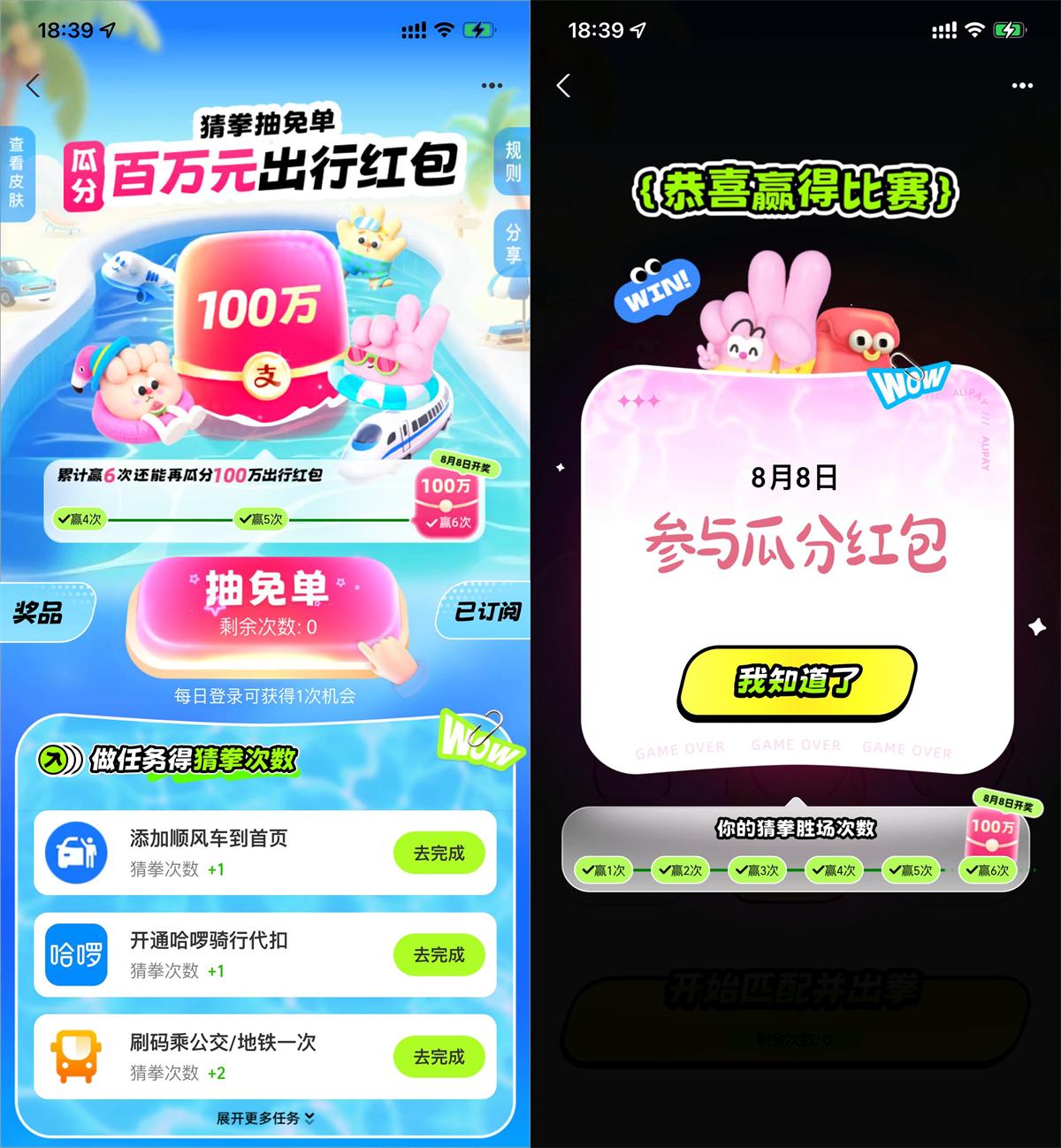1061x1148 pixels.
Task: Tap 去完成 for 开通哈啰骑行代扣
Action: [439, 955]
